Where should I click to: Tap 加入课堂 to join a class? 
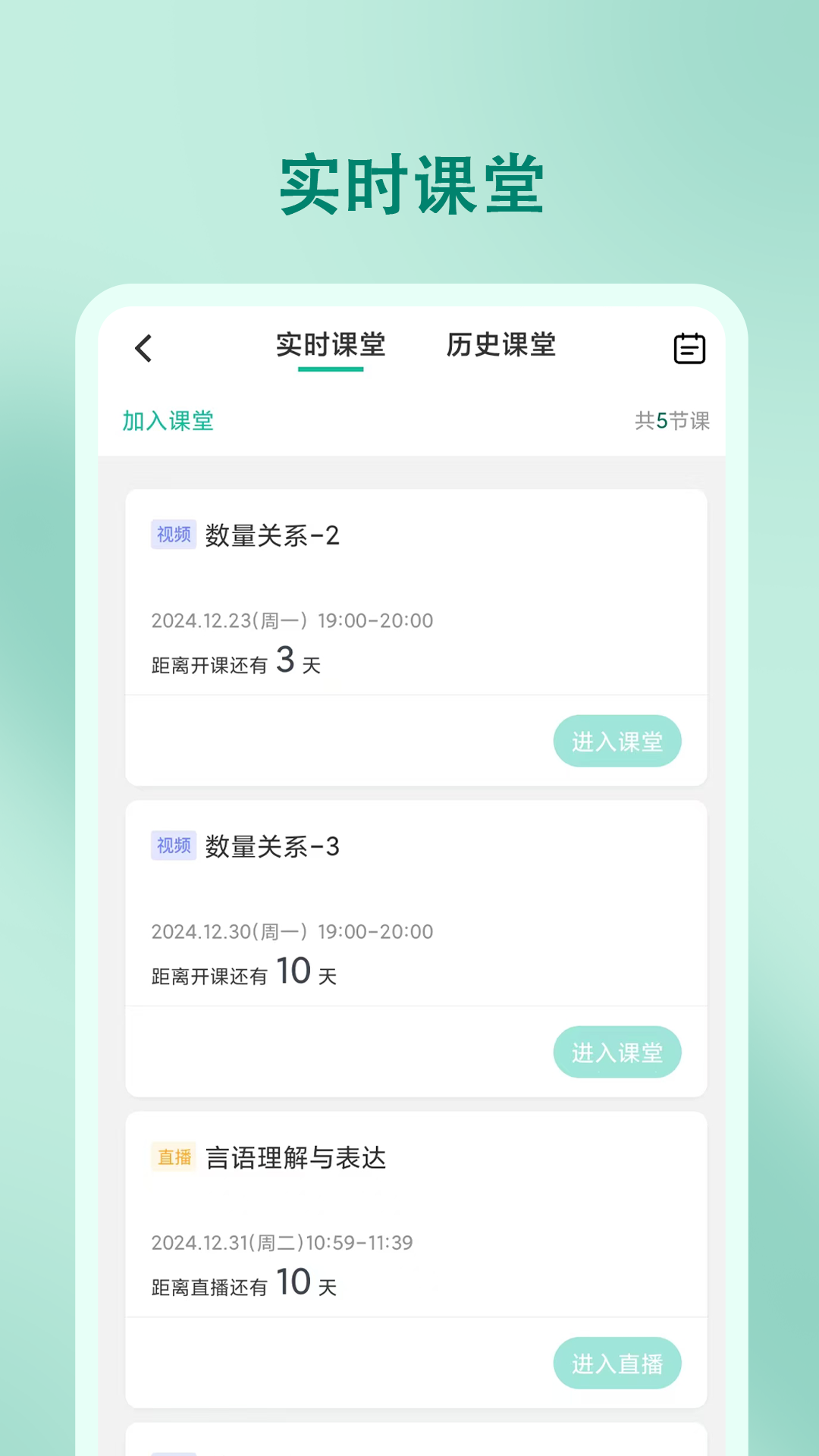pyautogui.click(x=168, y=422)
